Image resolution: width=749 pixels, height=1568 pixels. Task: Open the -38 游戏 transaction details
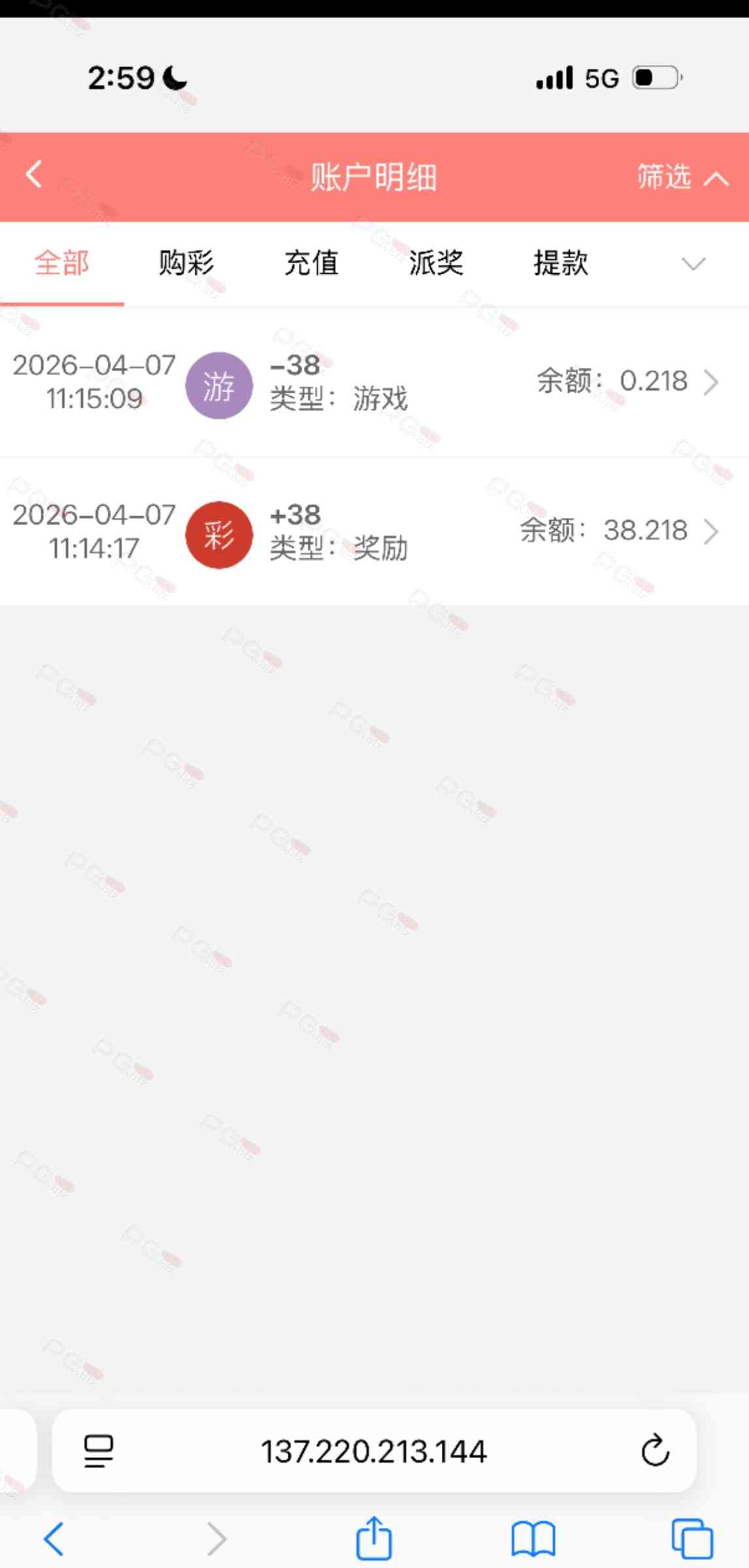point(374,382)
